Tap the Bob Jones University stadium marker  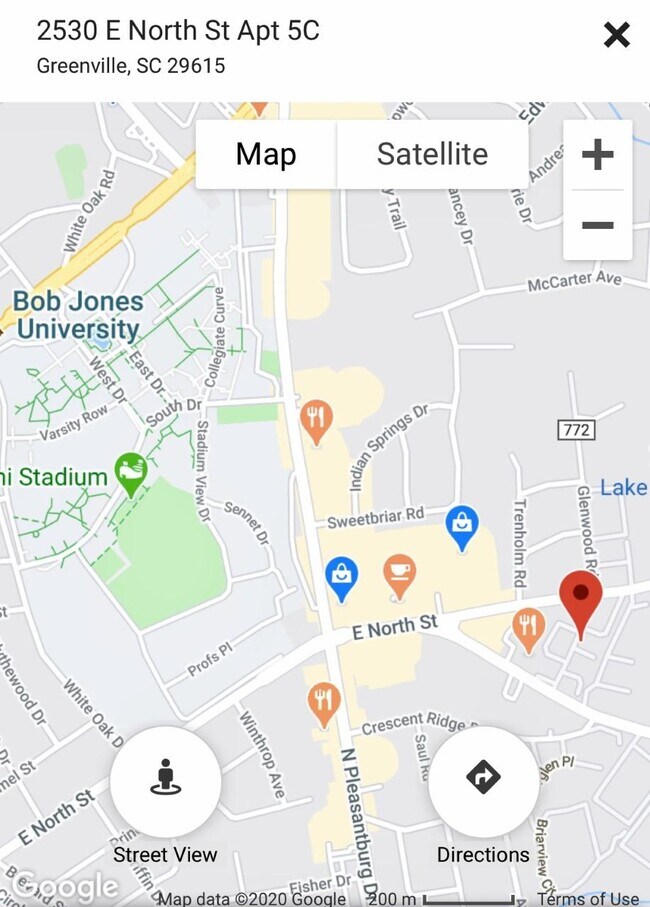(x=131, y=473)
